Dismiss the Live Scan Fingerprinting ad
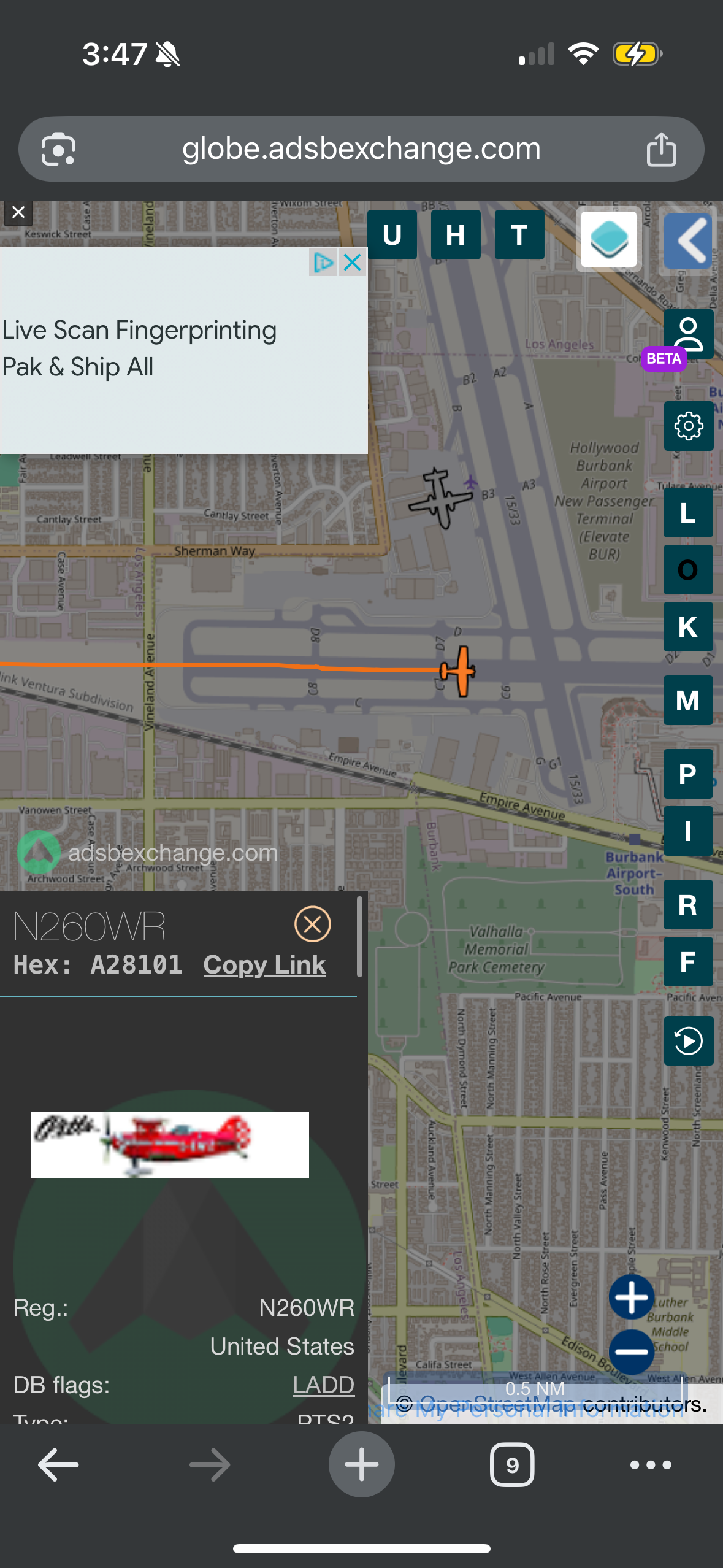Screen dimensions: 723x1568 coord(353,263)
